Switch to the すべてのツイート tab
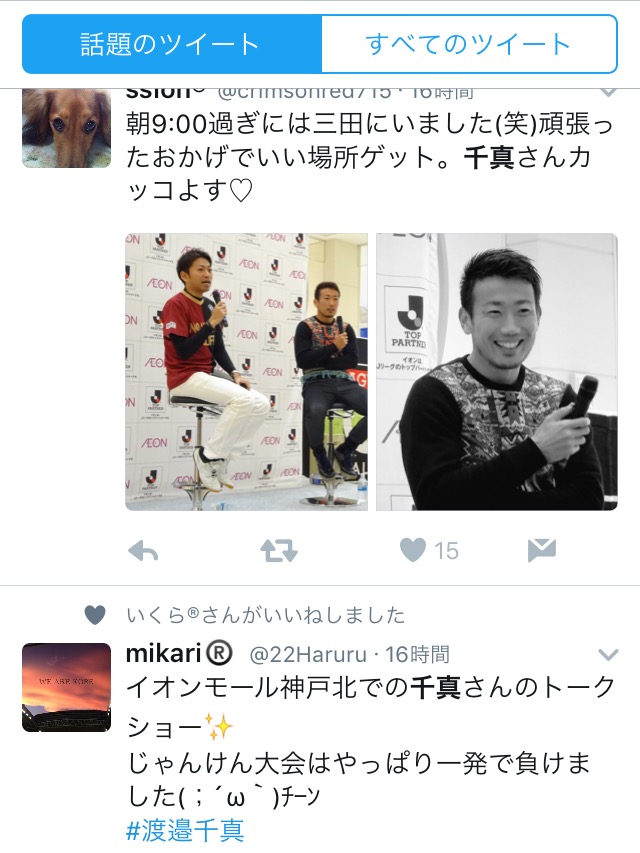 pos(468,44)
